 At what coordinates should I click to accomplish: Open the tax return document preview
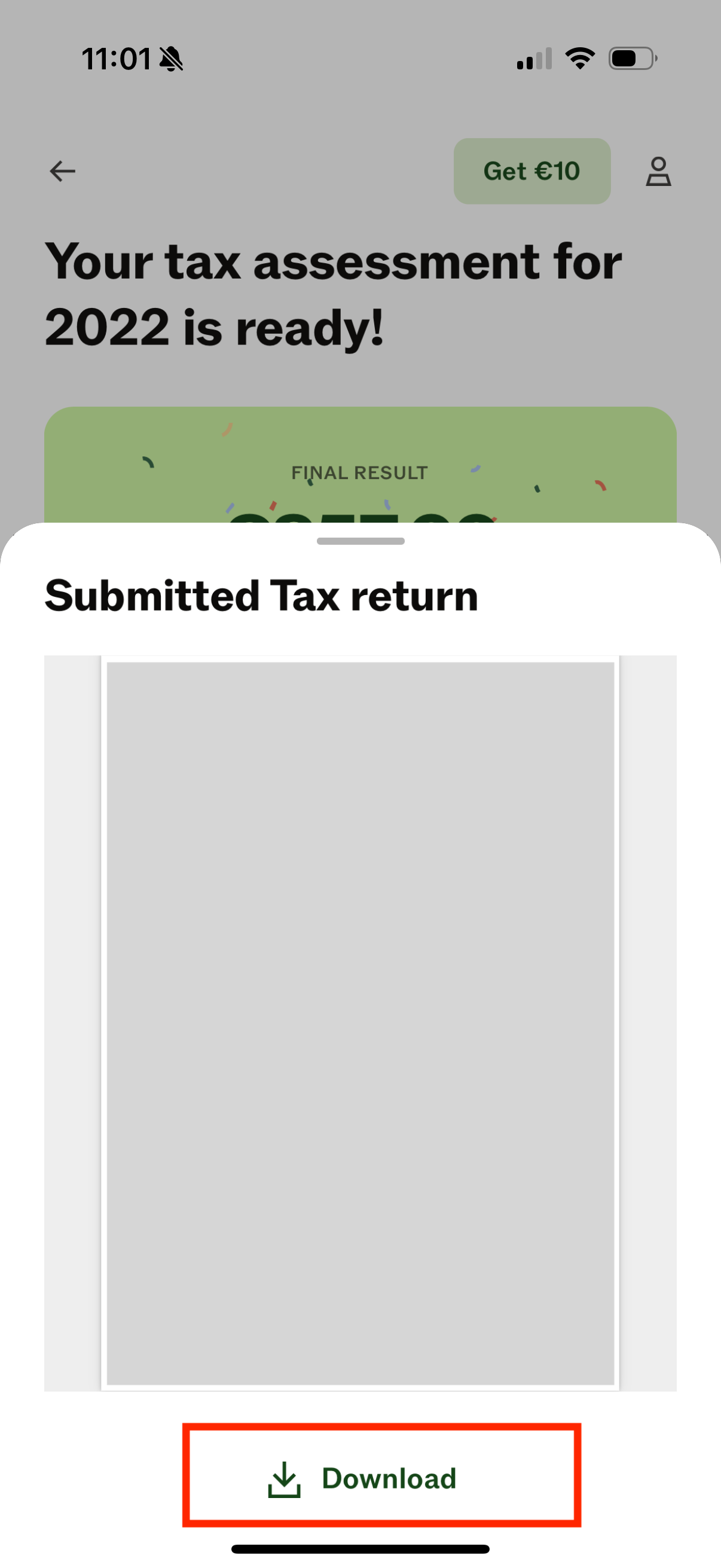point(360,1023)
